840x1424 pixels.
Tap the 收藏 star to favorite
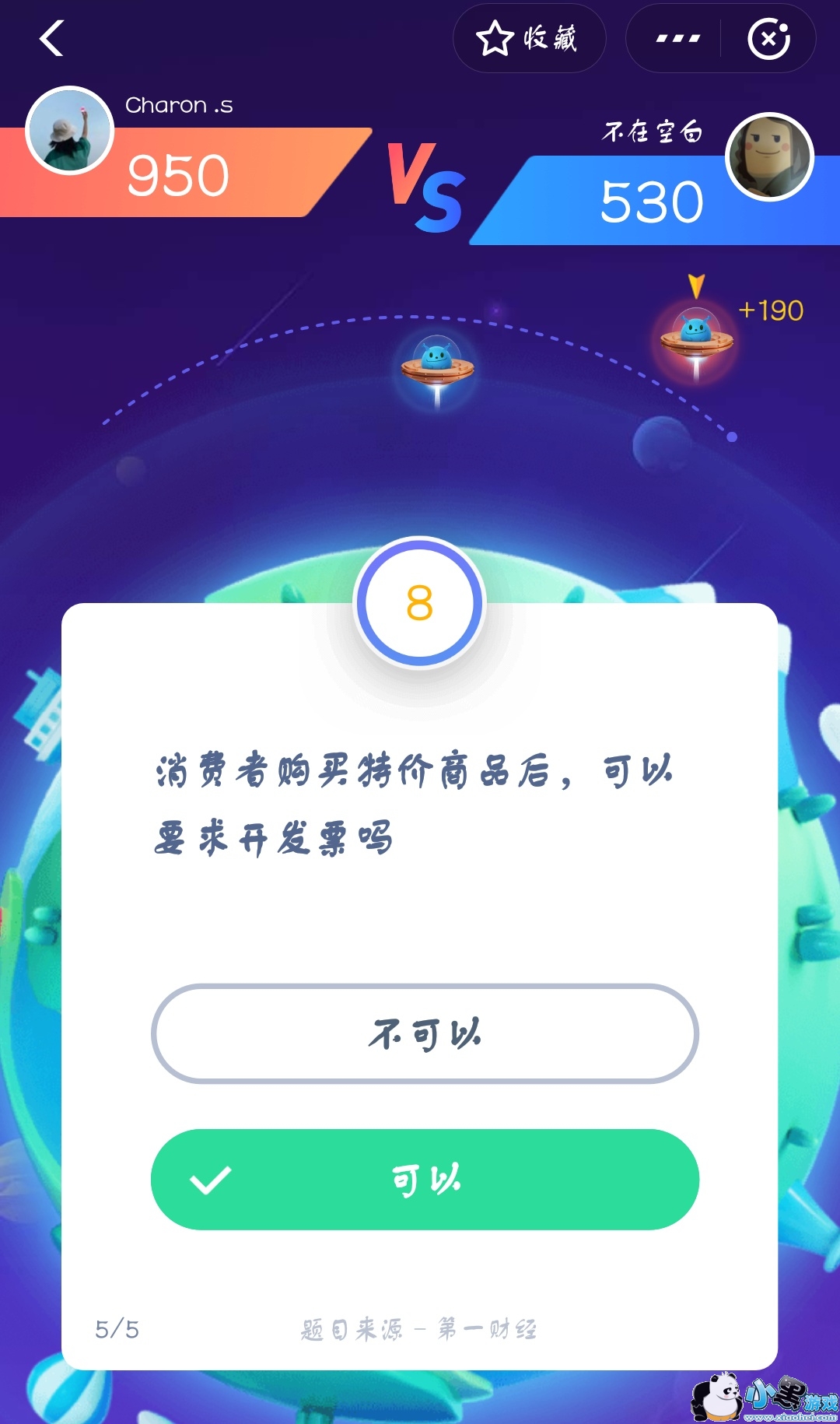pyautogui.click(x=528, y=38)
